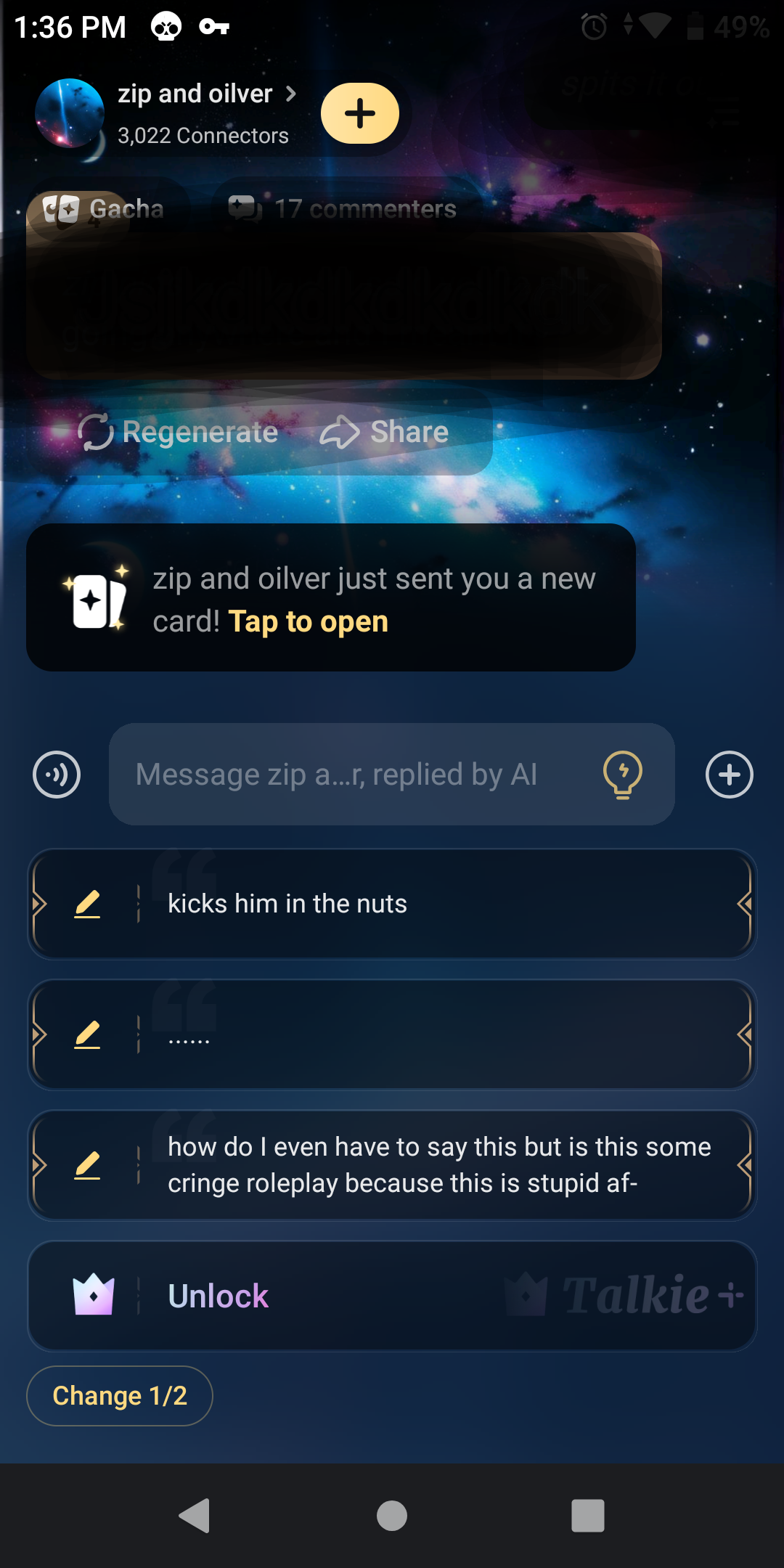The width and height of the screenshot is (784, 1568).
Task: Regenerate the AI reply
Action: tap(179, 432)
